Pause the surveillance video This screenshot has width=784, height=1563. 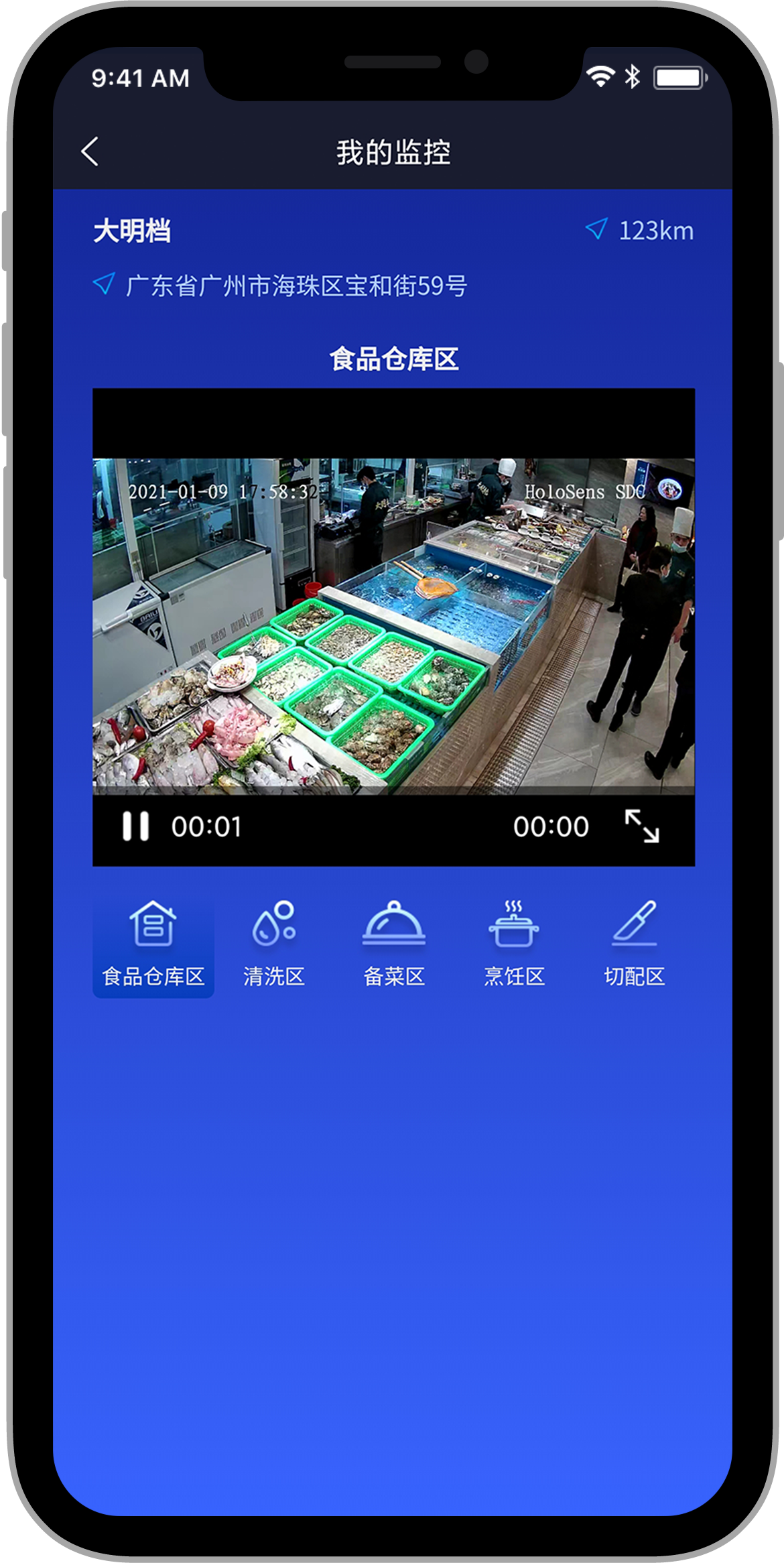point(135,826)
